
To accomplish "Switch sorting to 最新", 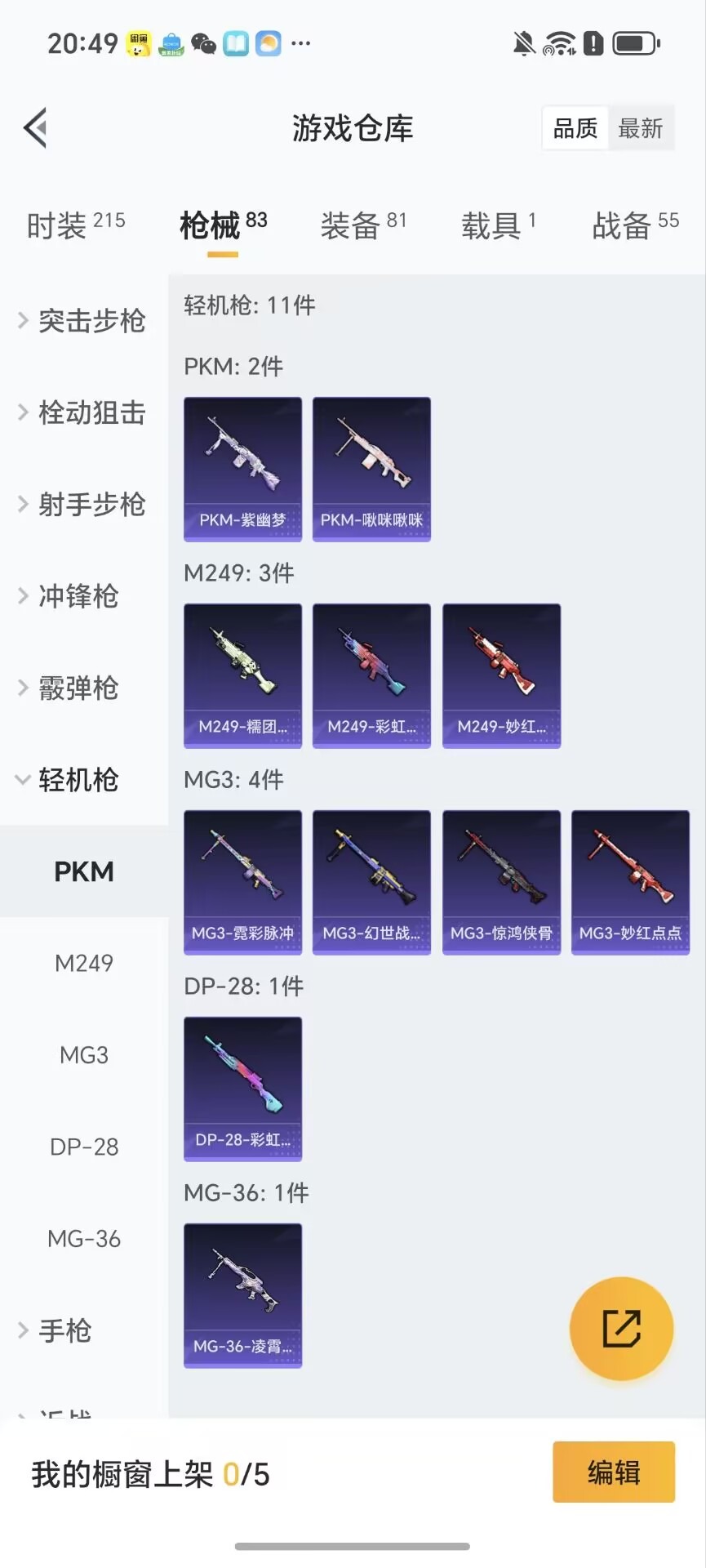I will pos(642,128).
